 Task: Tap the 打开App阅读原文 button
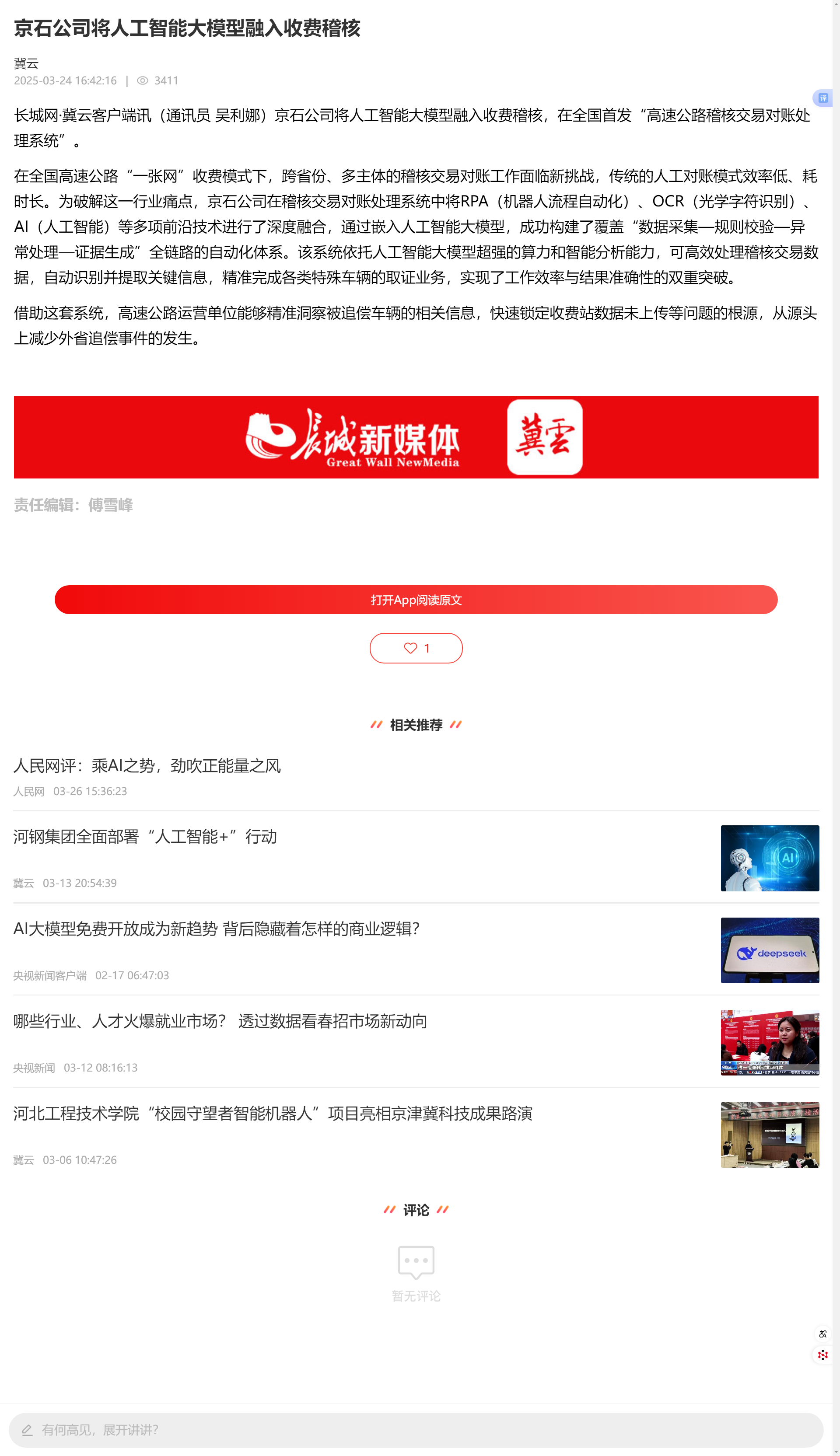415,600
